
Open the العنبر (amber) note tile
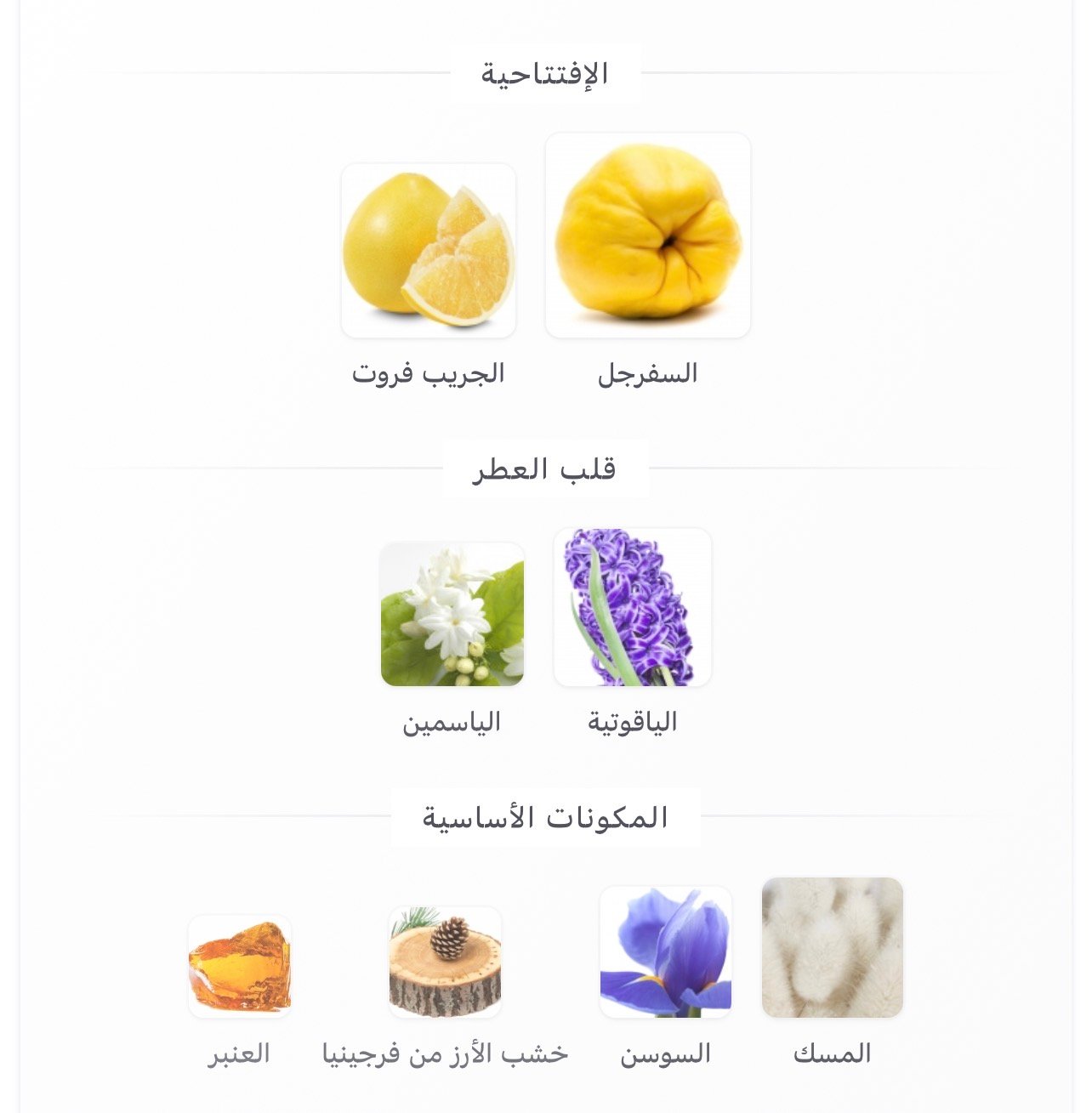(240, 967)
